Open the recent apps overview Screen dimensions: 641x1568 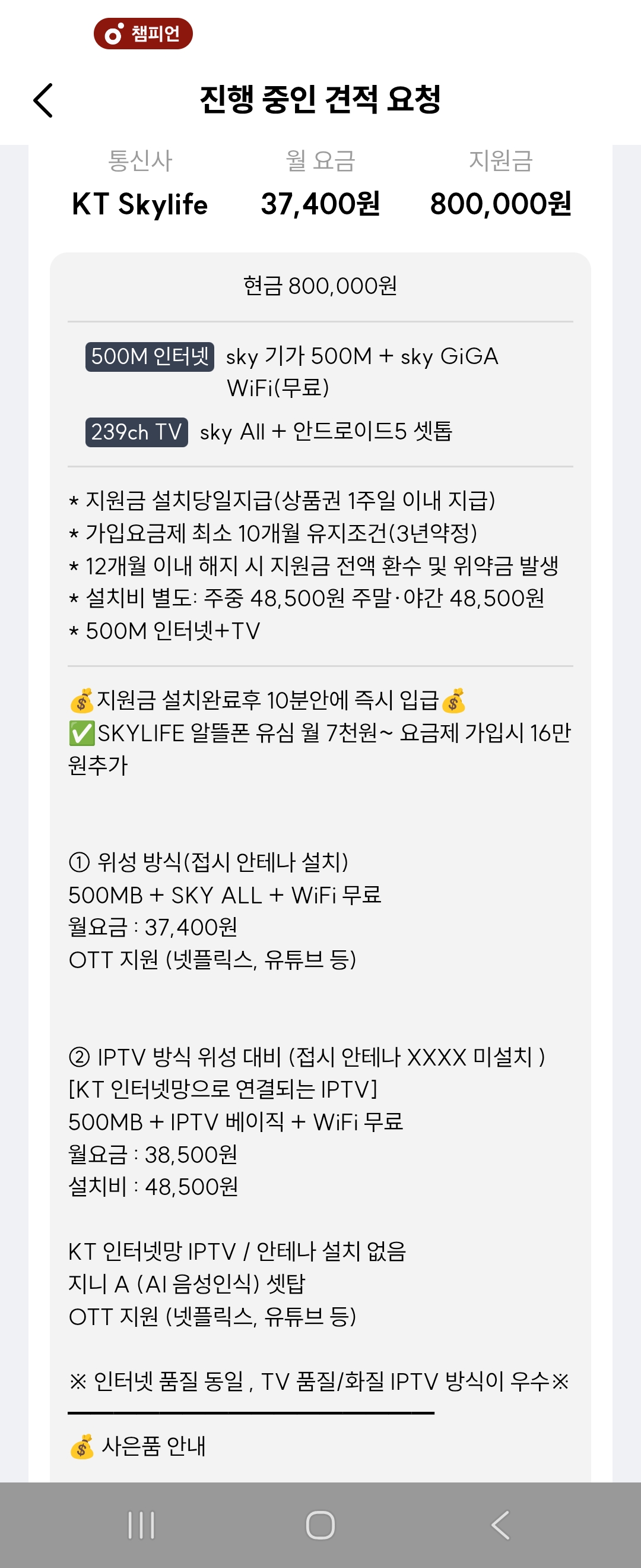point(141,1525)
